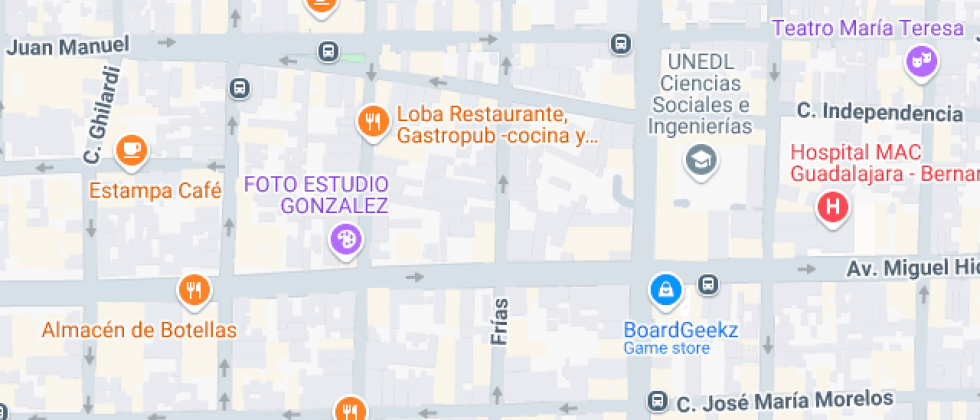This screenshot has height=420, width=980.
Task: Select the Loba Restaurante Gastropub marker
Action: pos(373,122)
